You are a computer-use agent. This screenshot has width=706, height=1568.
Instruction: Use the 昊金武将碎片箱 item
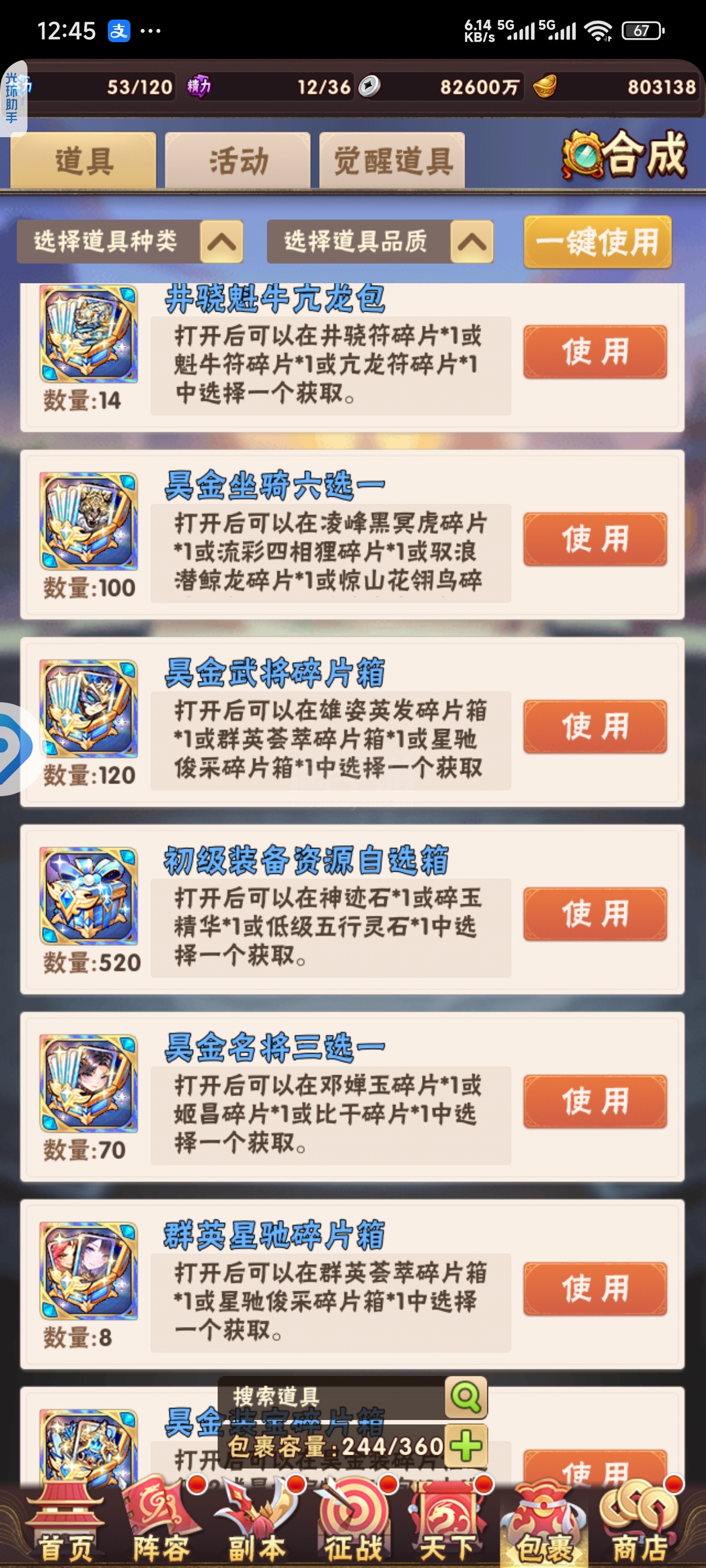coord(595,727)
